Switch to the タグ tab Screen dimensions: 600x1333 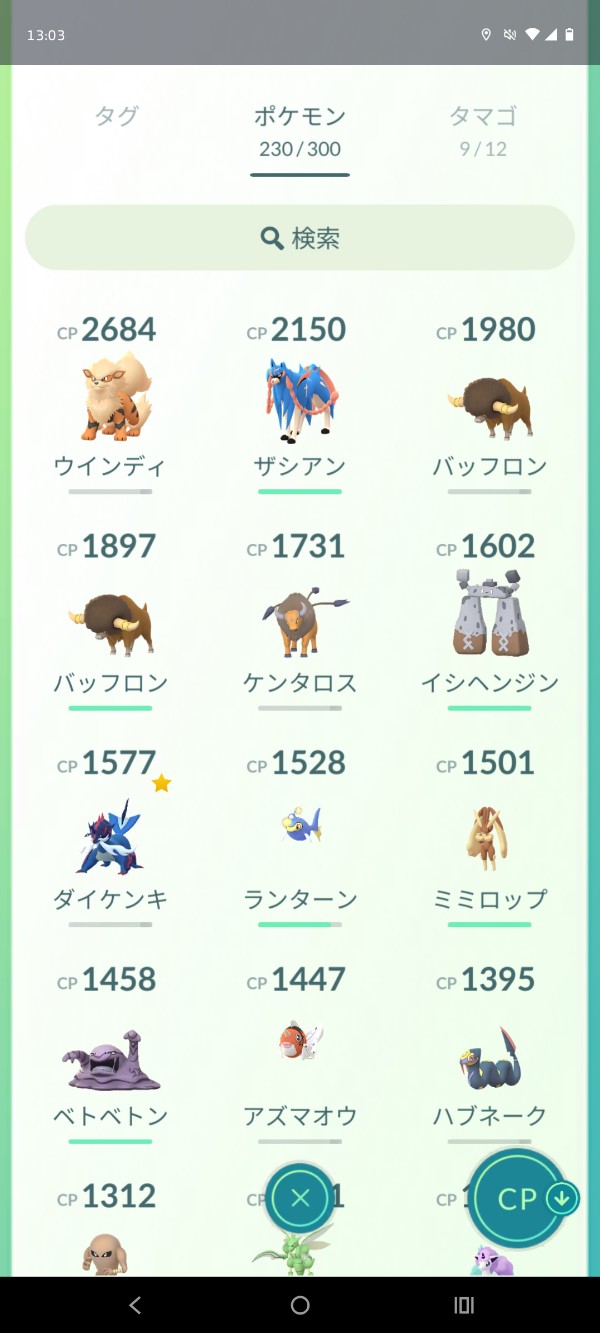click(116, 116)
